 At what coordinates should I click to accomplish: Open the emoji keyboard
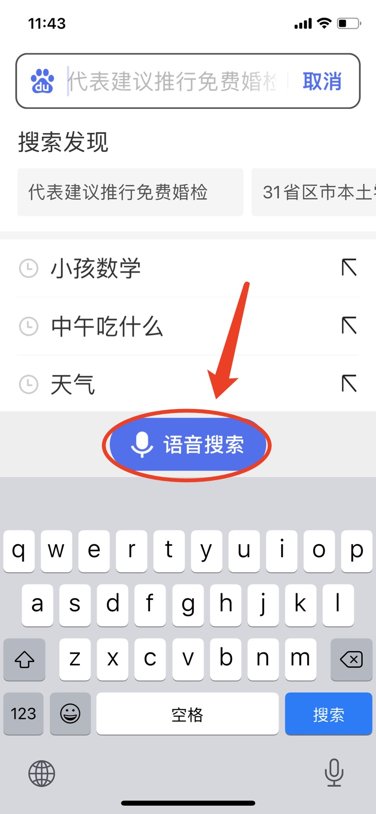point(71,714)
